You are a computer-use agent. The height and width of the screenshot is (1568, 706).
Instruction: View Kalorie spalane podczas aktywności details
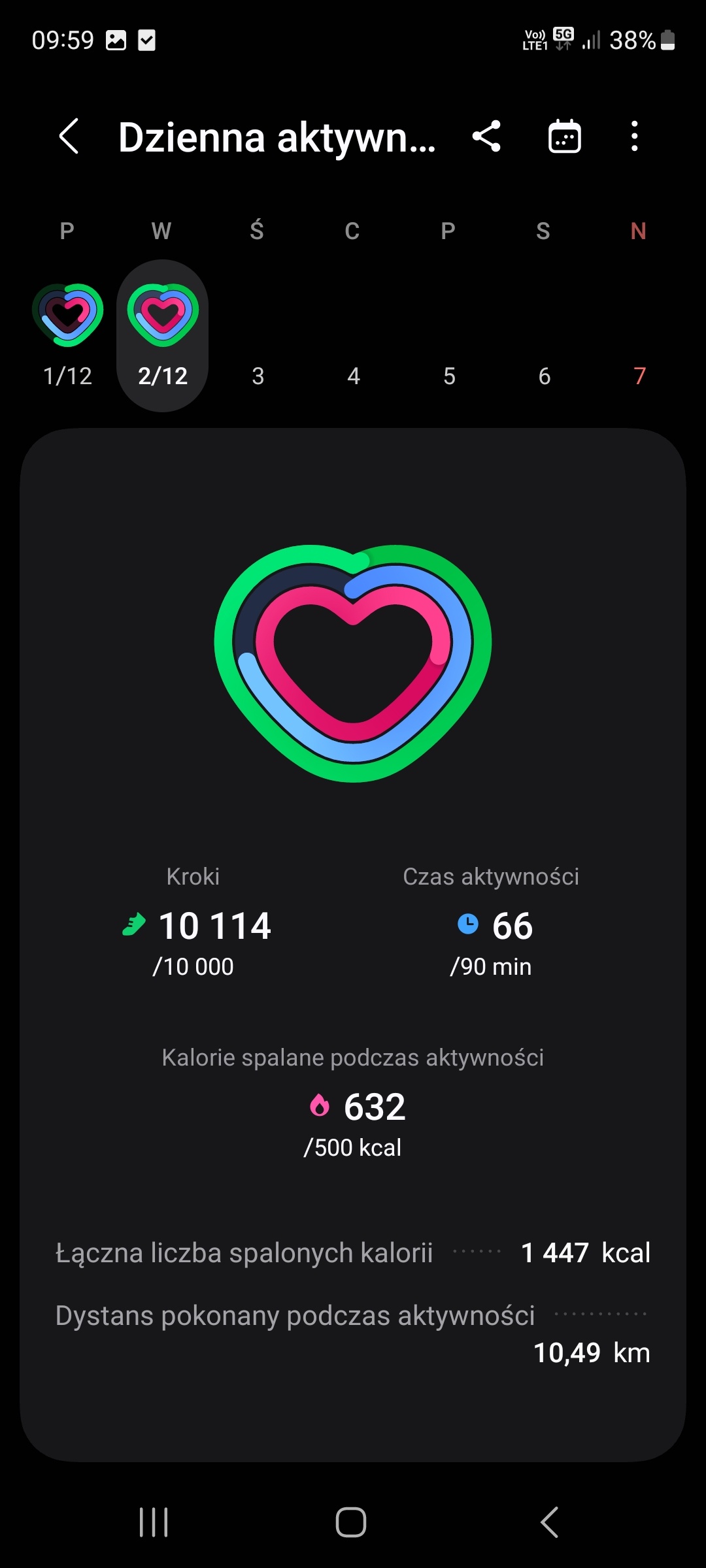pyautogui.click(x=353, y=1105)
